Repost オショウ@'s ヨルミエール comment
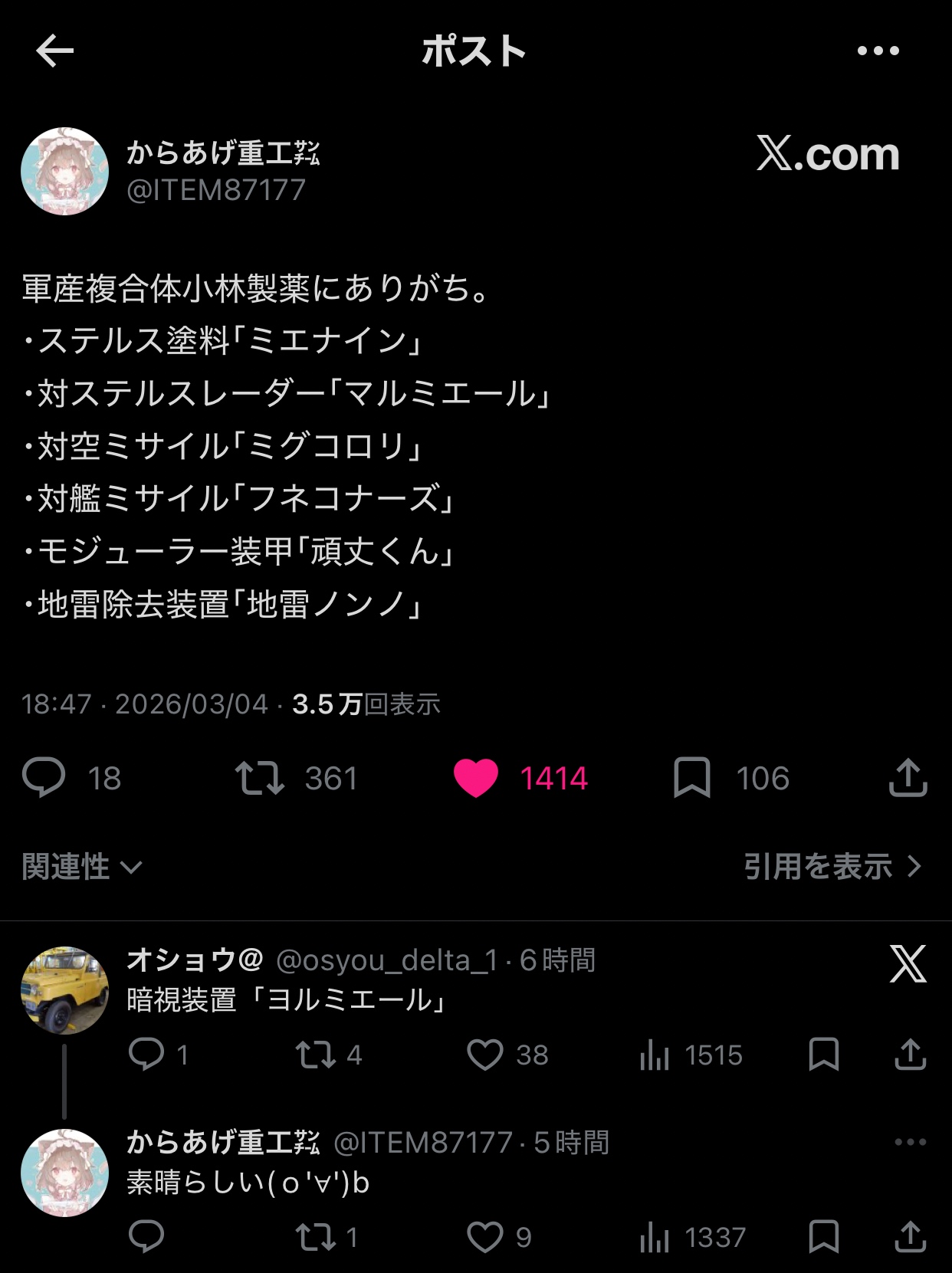Screen dimensions: 952x1273 (316, 1055)
